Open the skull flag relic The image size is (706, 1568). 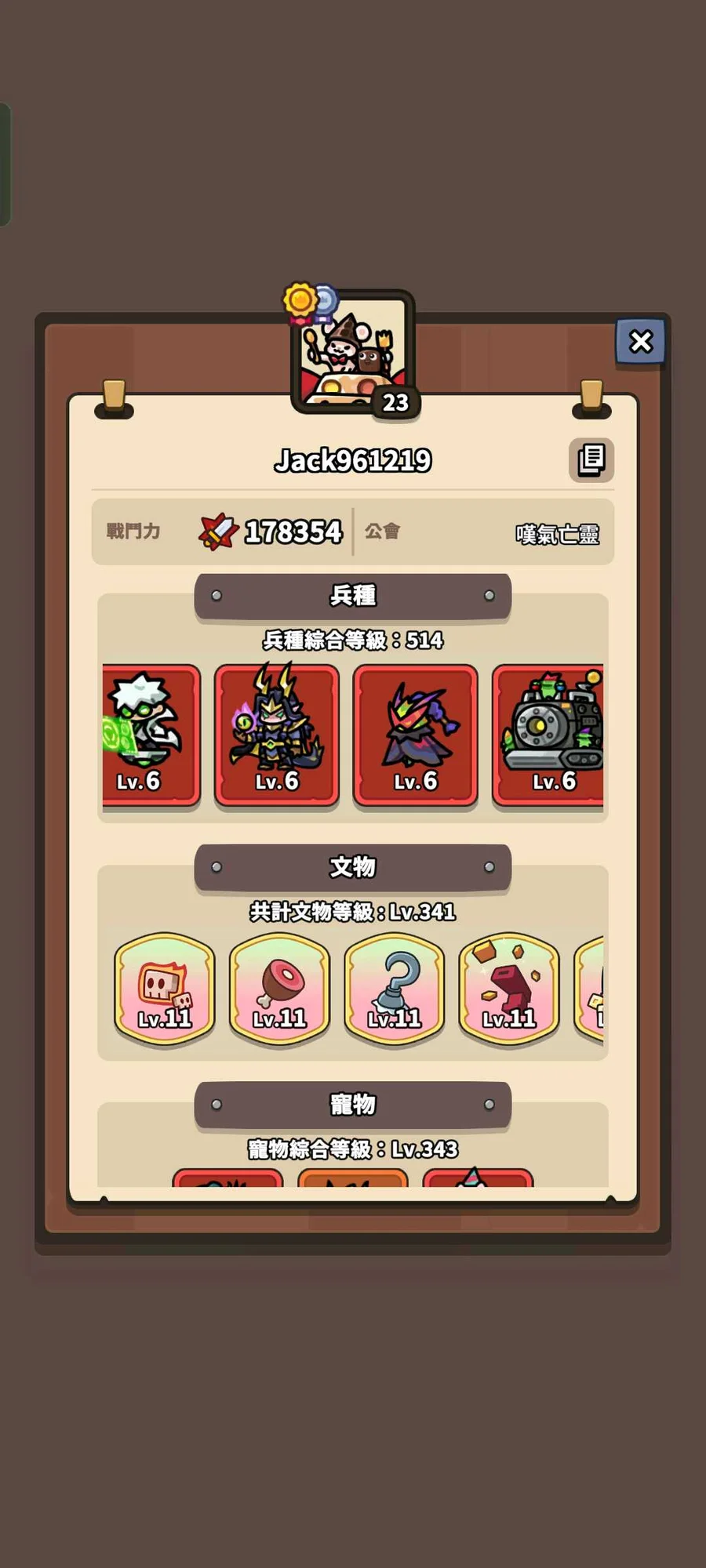pyautogui.click(x=165, y=989)
